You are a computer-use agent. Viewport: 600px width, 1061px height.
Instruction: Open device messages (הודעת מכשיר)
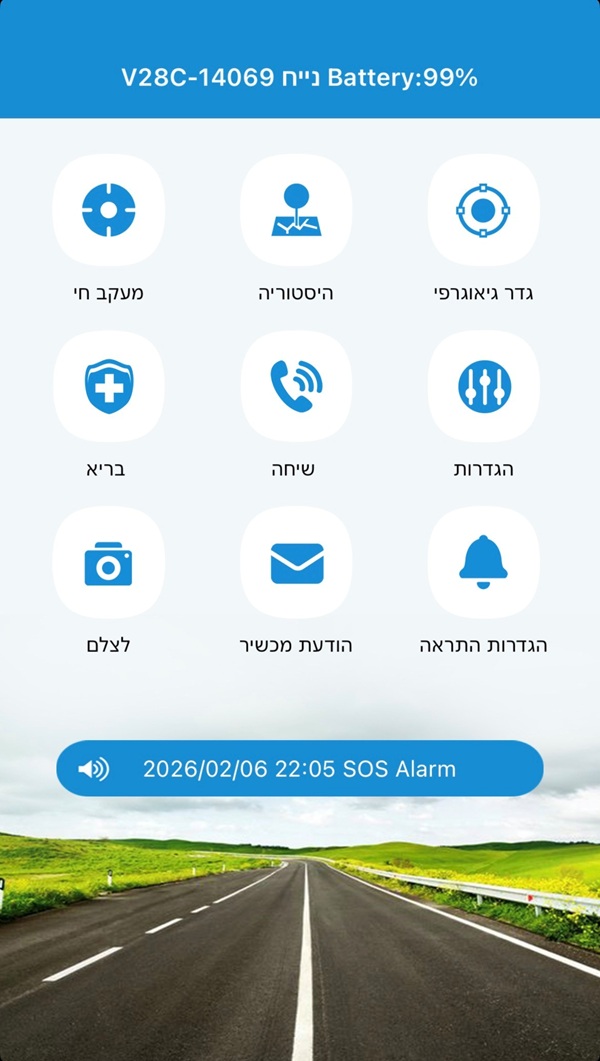click(x=296, y=563)
